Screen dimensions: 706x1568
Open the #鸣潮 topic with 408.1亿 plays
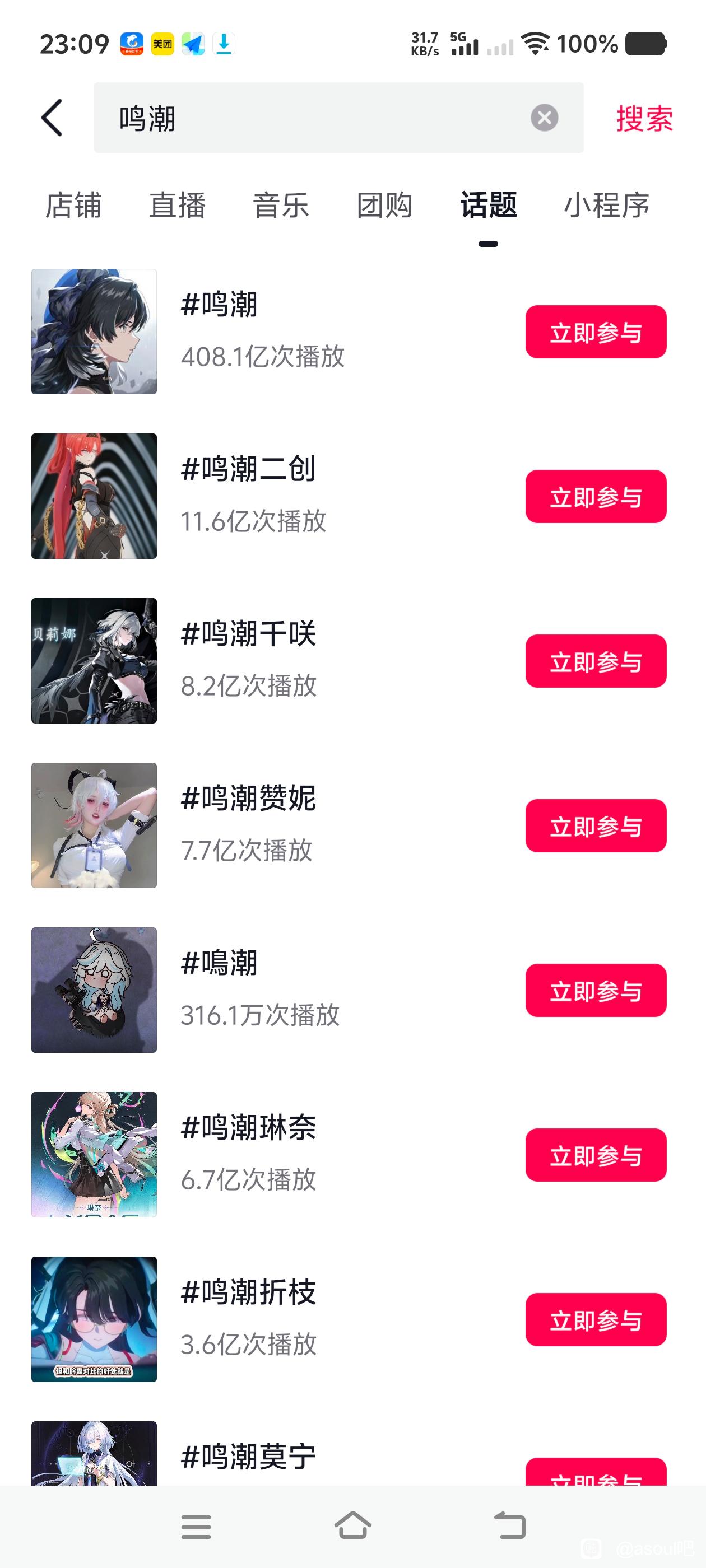(262, 331)
